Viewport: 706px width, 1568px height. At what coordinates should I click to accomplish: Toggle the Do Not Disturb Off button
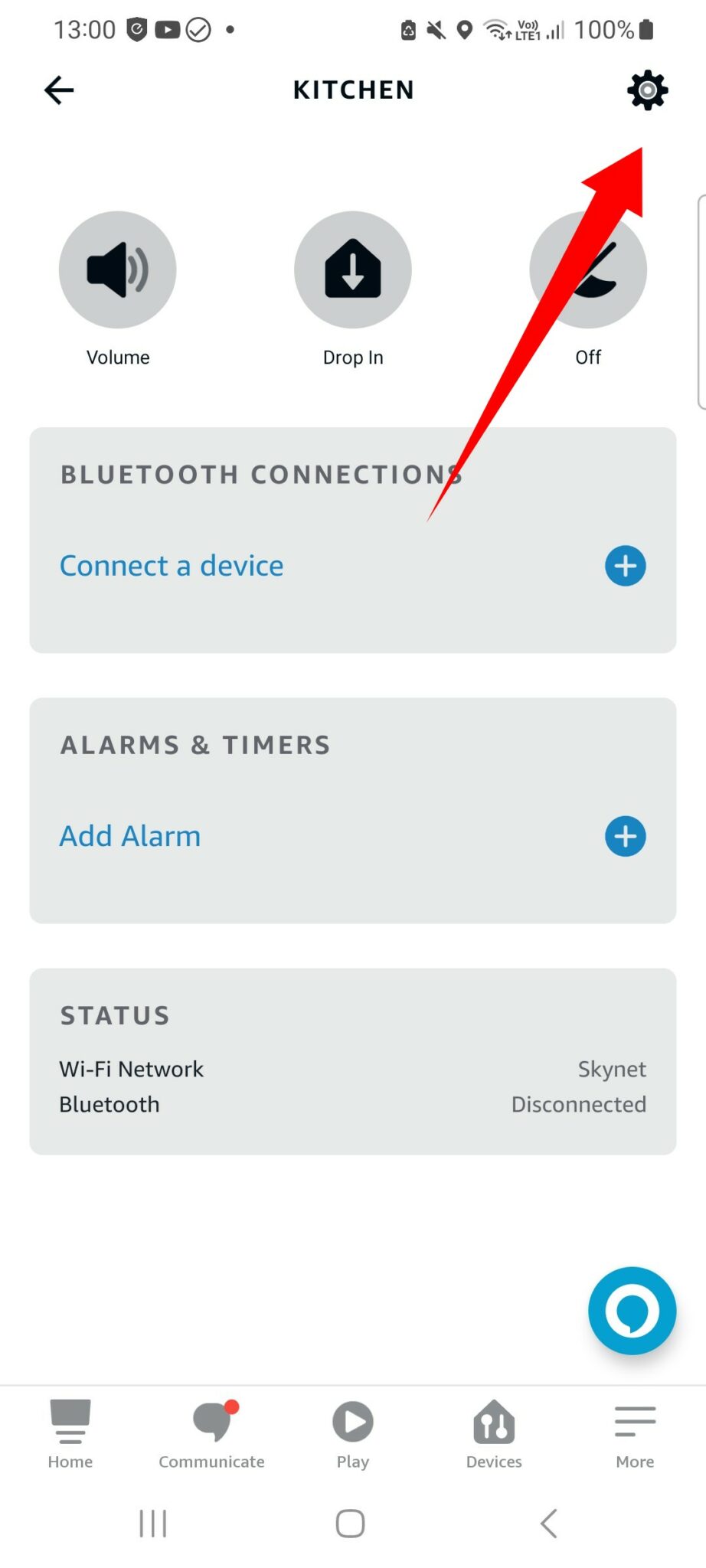pos(587,270)
